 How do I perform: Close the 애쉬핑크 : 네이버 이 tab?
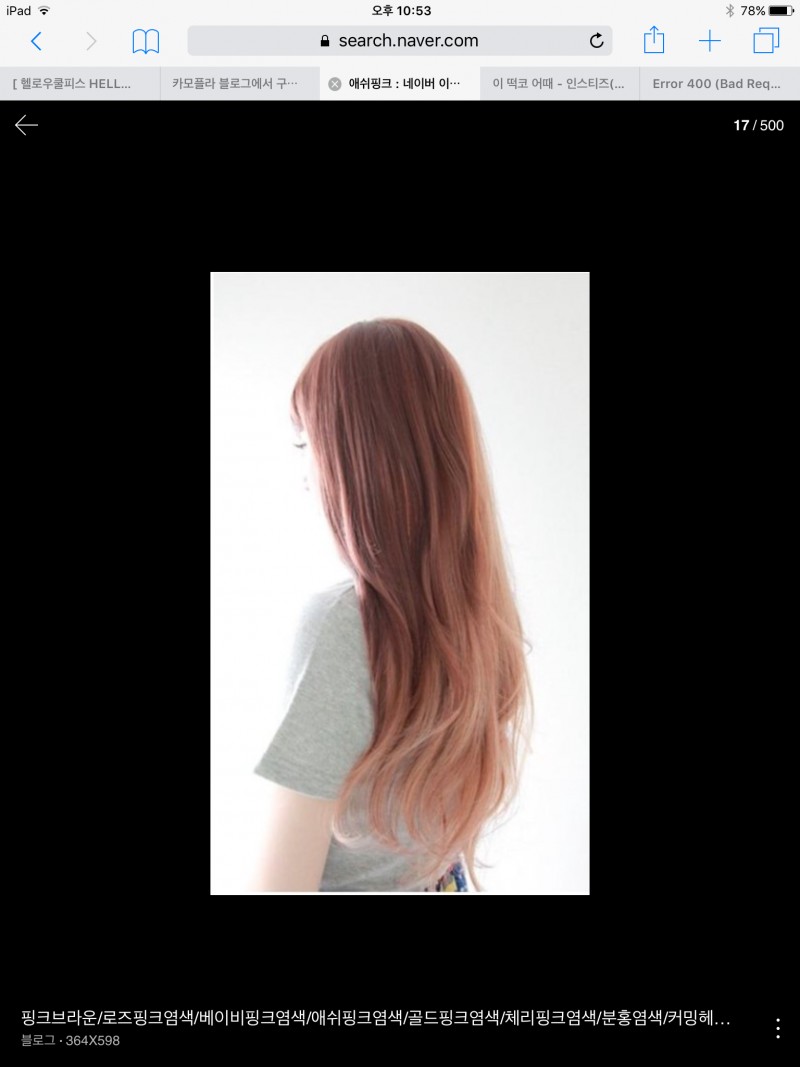[x=335, y=84]
